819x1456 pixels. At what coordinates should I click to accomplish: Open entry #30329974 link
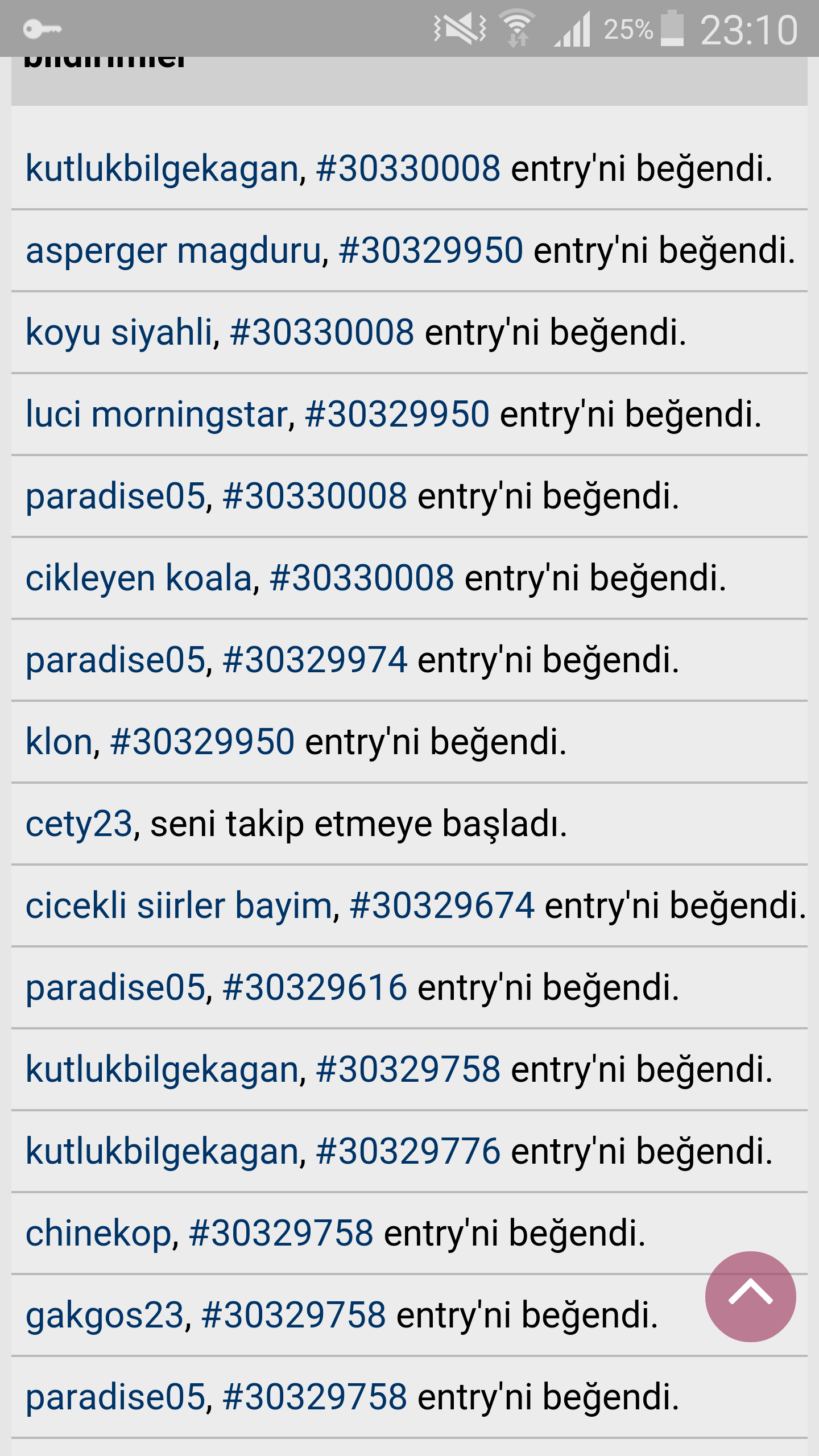tap(315, 660)
